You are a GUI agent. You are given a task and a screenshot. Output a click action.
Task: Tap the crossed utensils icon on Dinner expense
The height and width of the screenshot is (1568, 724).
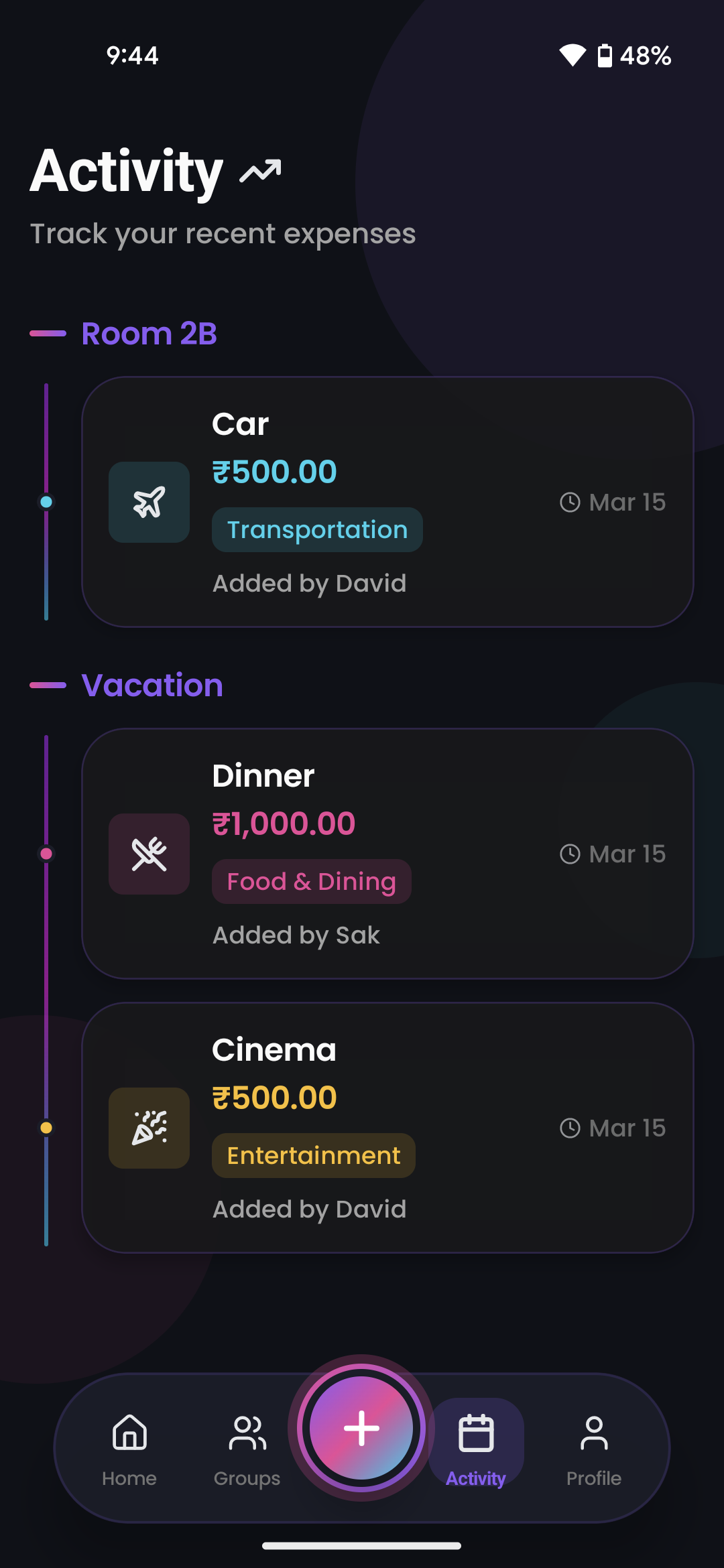pyautogui.click(x=149, y=853)
